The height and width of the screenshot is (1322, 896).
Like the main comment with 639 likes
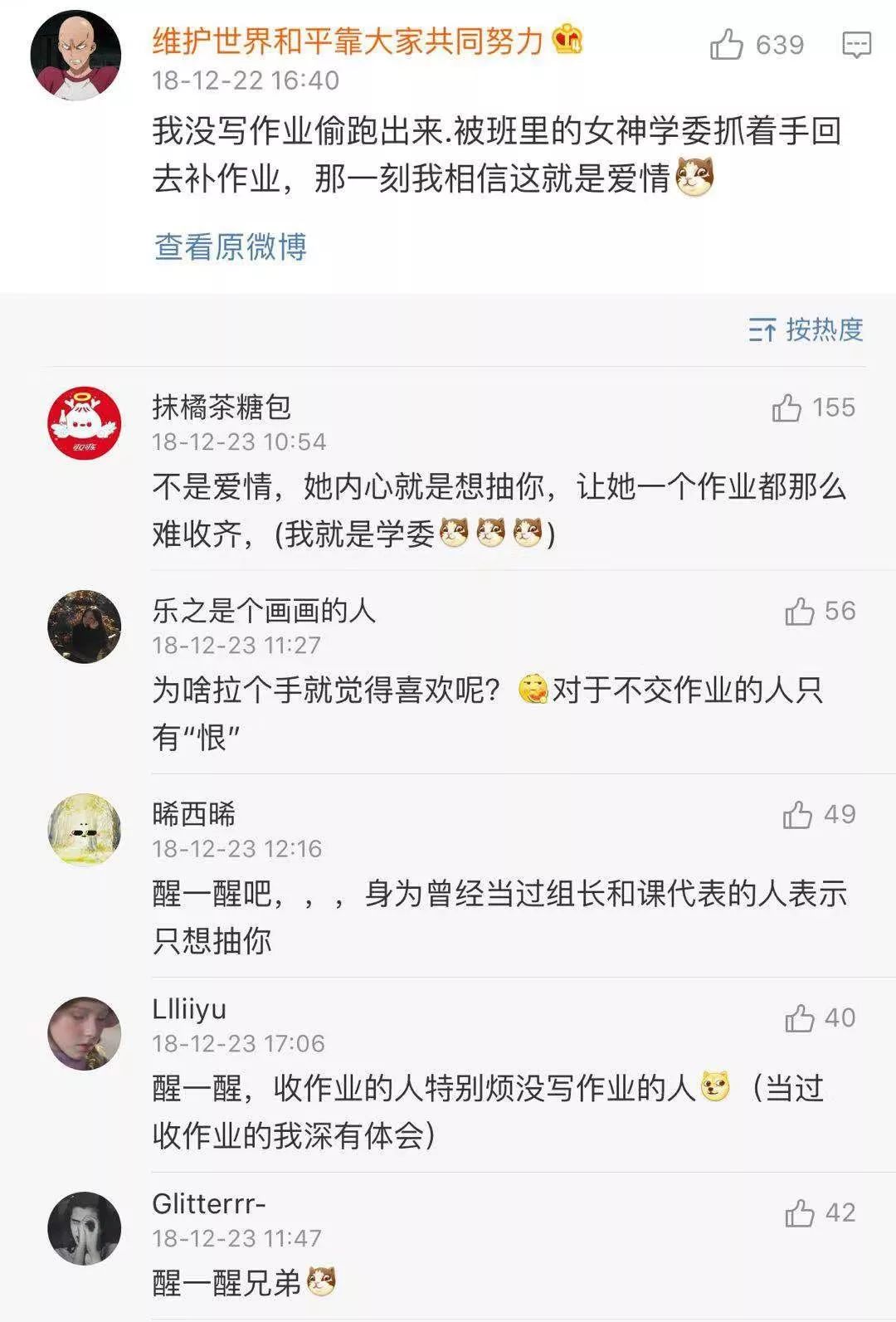[727, 44]
